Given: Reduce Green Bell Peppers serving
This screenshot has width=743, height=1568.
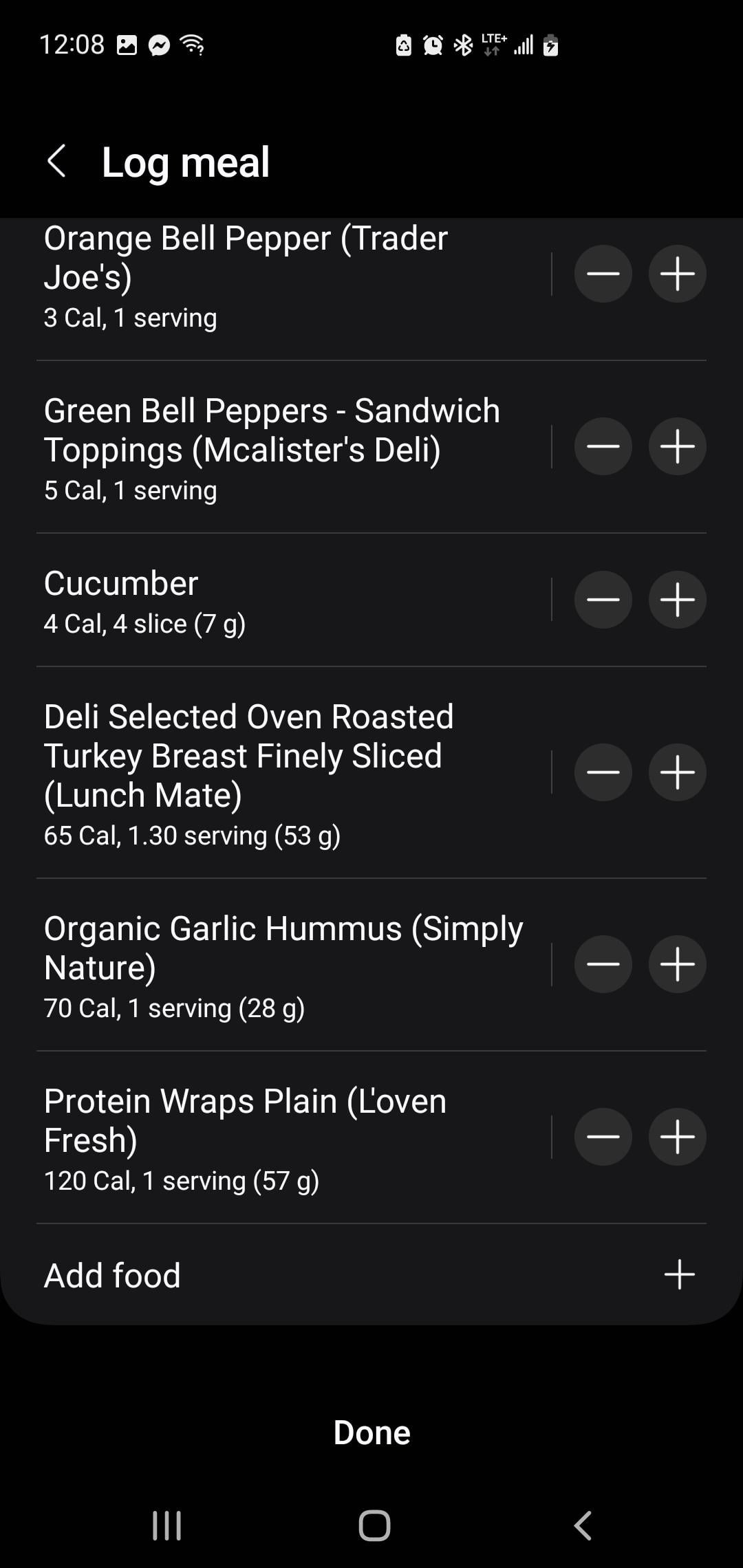Looking at the screenshot, I should (x=603, y=446).
